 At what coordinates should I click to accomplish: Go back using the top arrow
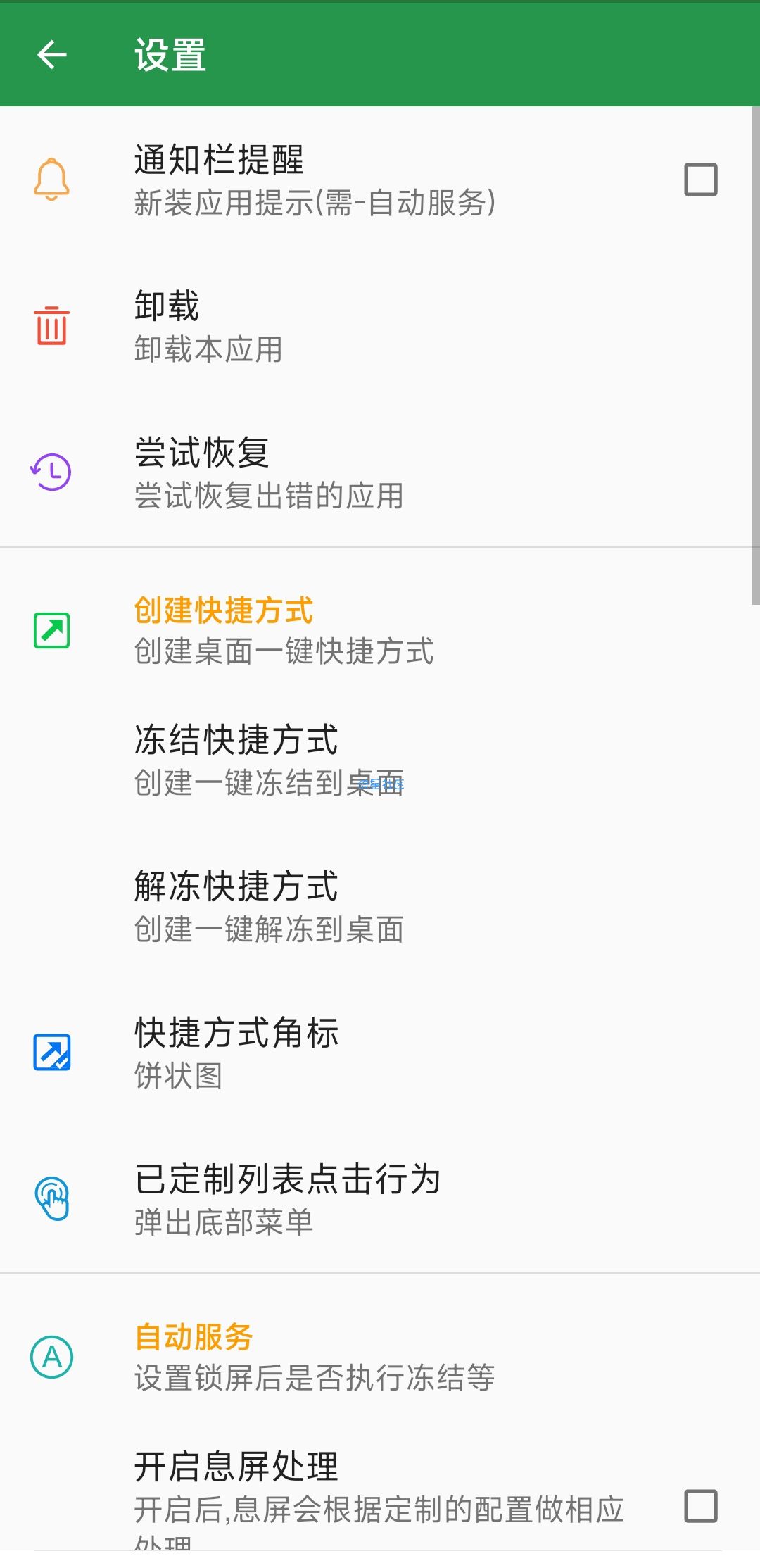click(x=52, y=54)
